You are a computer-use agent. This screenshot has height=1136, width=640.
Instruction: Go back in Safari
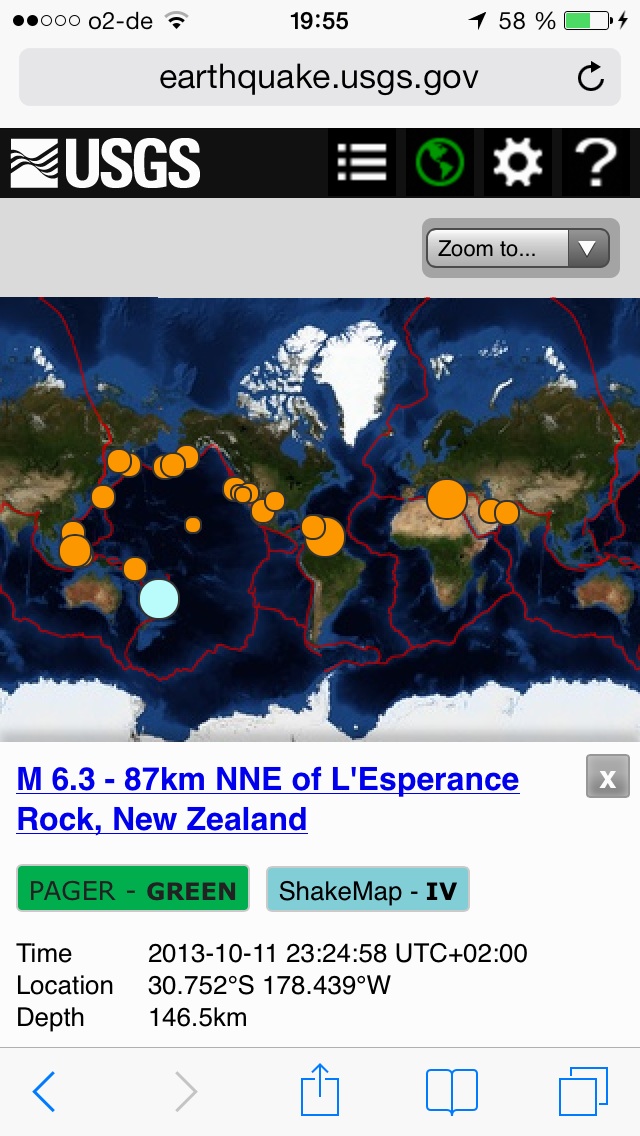pos(44,1090)
